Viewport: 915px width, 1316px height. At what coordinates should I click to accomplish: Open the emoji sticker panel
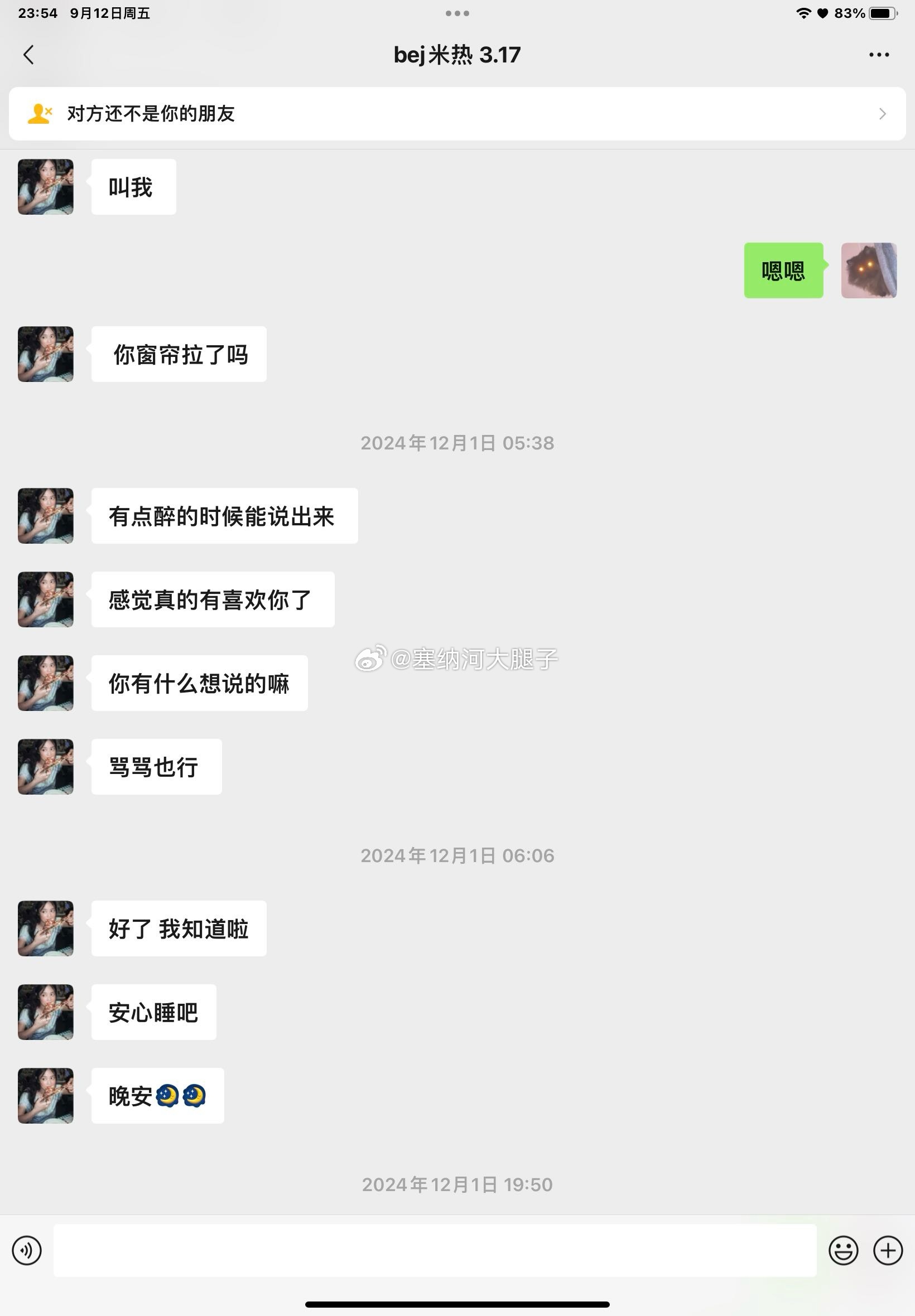click(843, 1250)
